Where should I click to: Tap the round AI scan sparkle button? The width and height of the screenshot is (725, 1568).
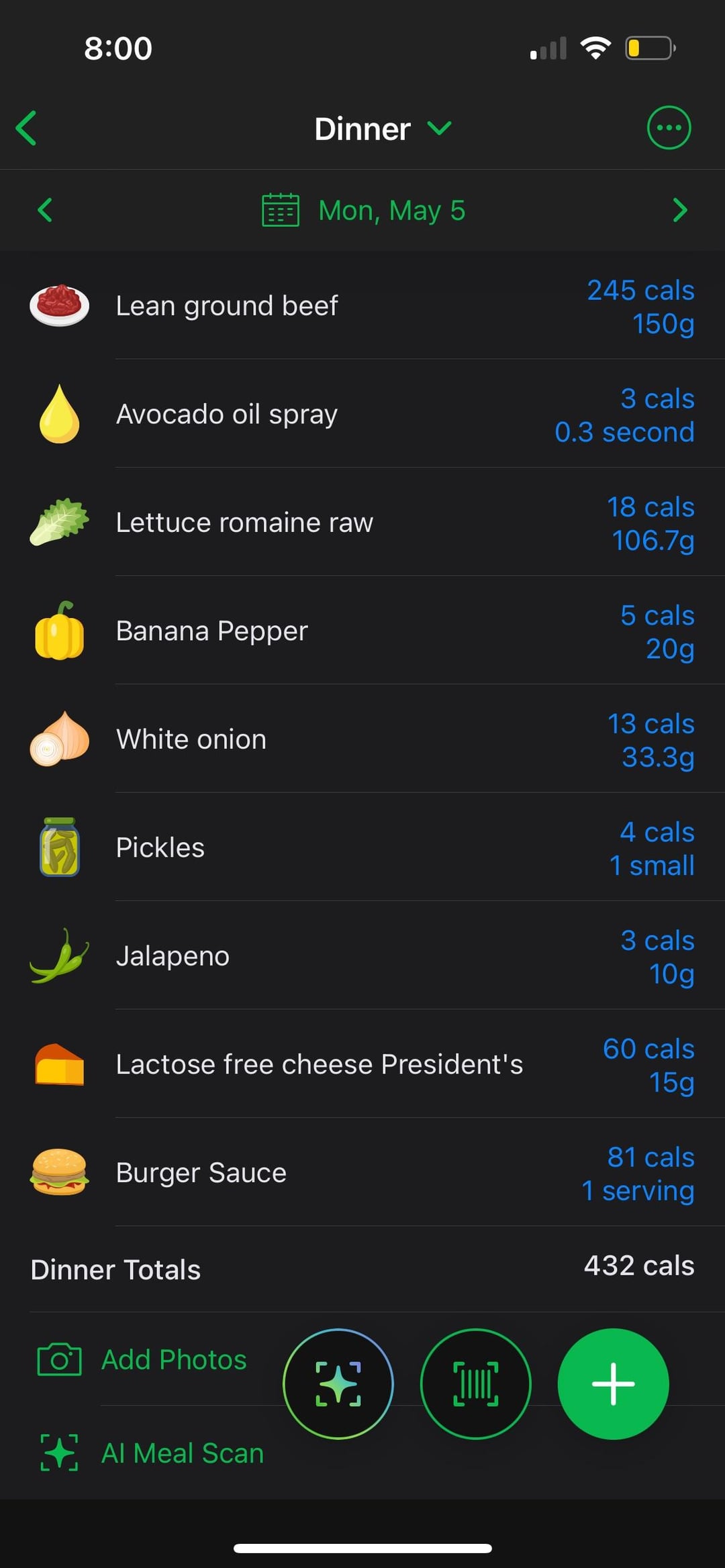click(338, 1383)
